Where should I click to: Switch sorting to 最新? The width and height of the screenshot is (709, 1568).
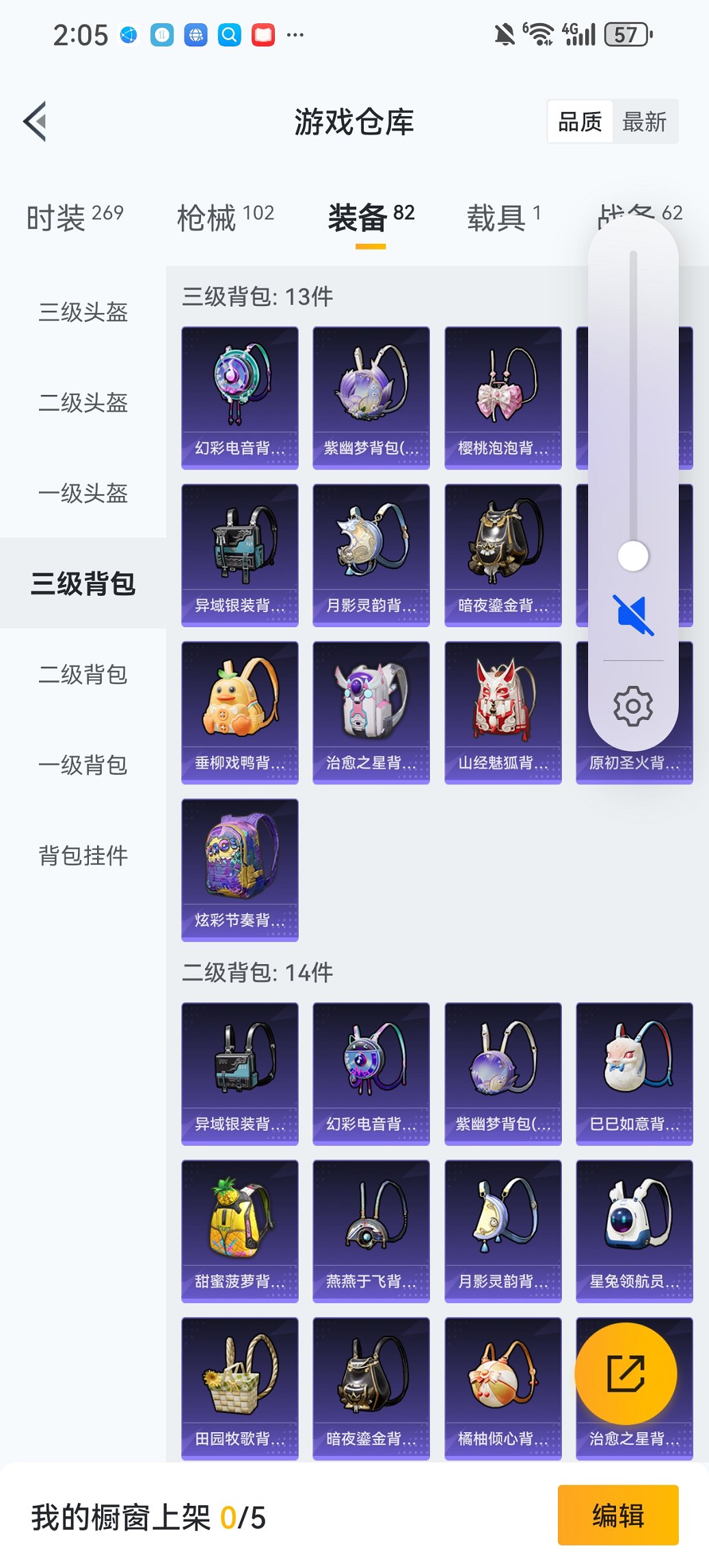(x=645, y=121)
